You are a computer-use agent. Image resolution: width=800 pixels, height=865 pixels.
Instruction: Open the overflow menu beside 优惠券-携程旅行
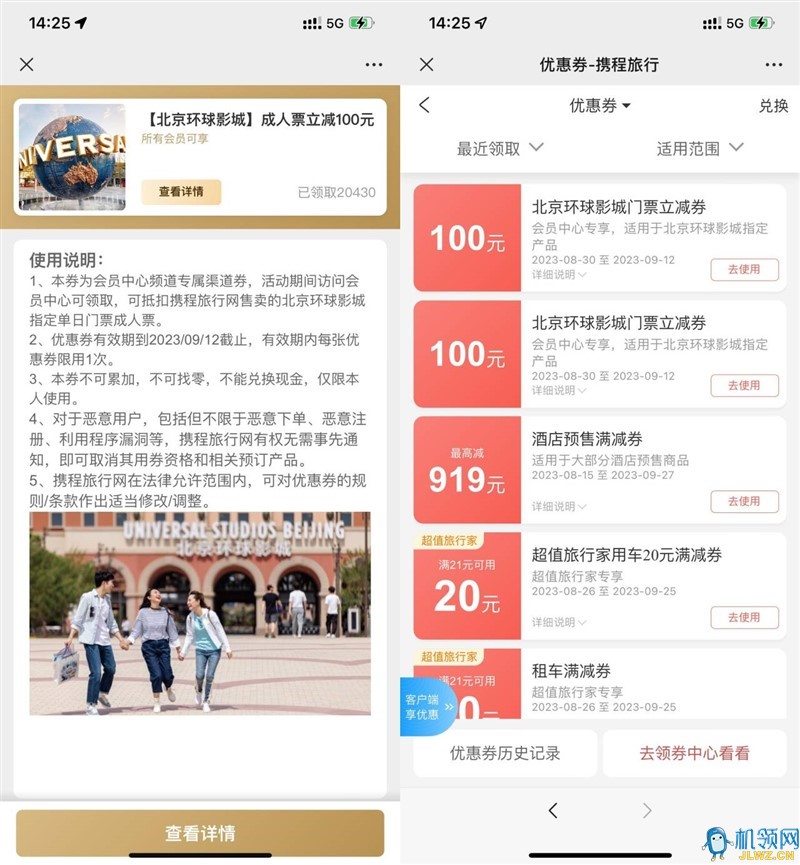pyautogui.click(x=773, y=64)
